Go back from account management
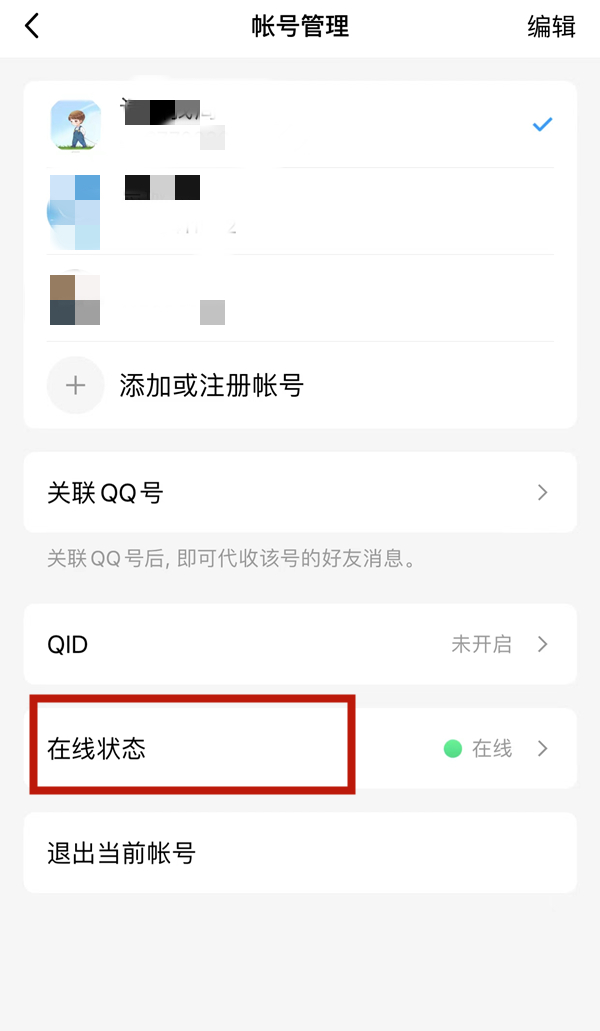 pos(32,27)
